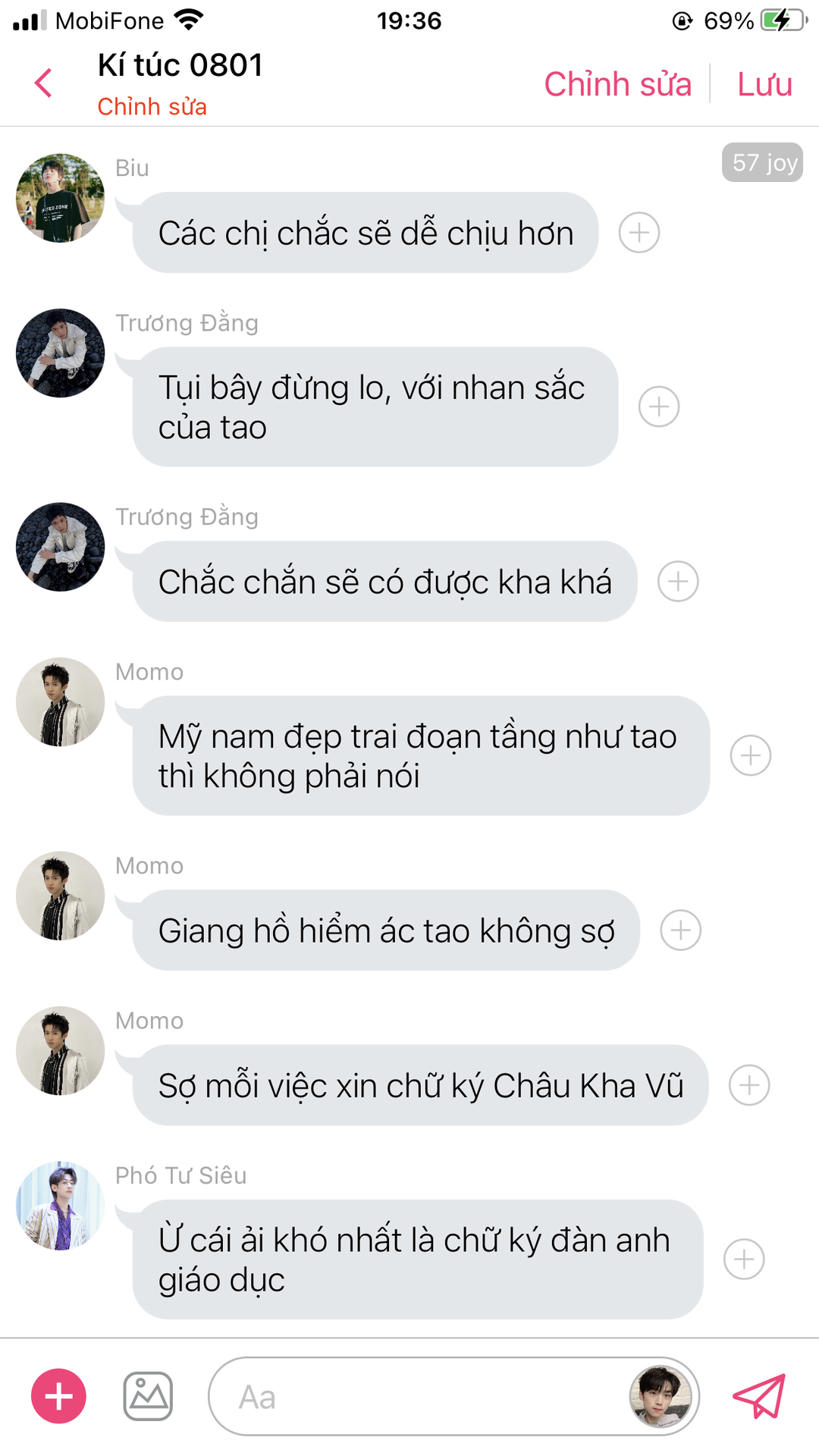Tap plus beside 'Sợ mỗi việc xin chữ ký' message
Screen dimensions: 819x1456
tap(748, 1085)
